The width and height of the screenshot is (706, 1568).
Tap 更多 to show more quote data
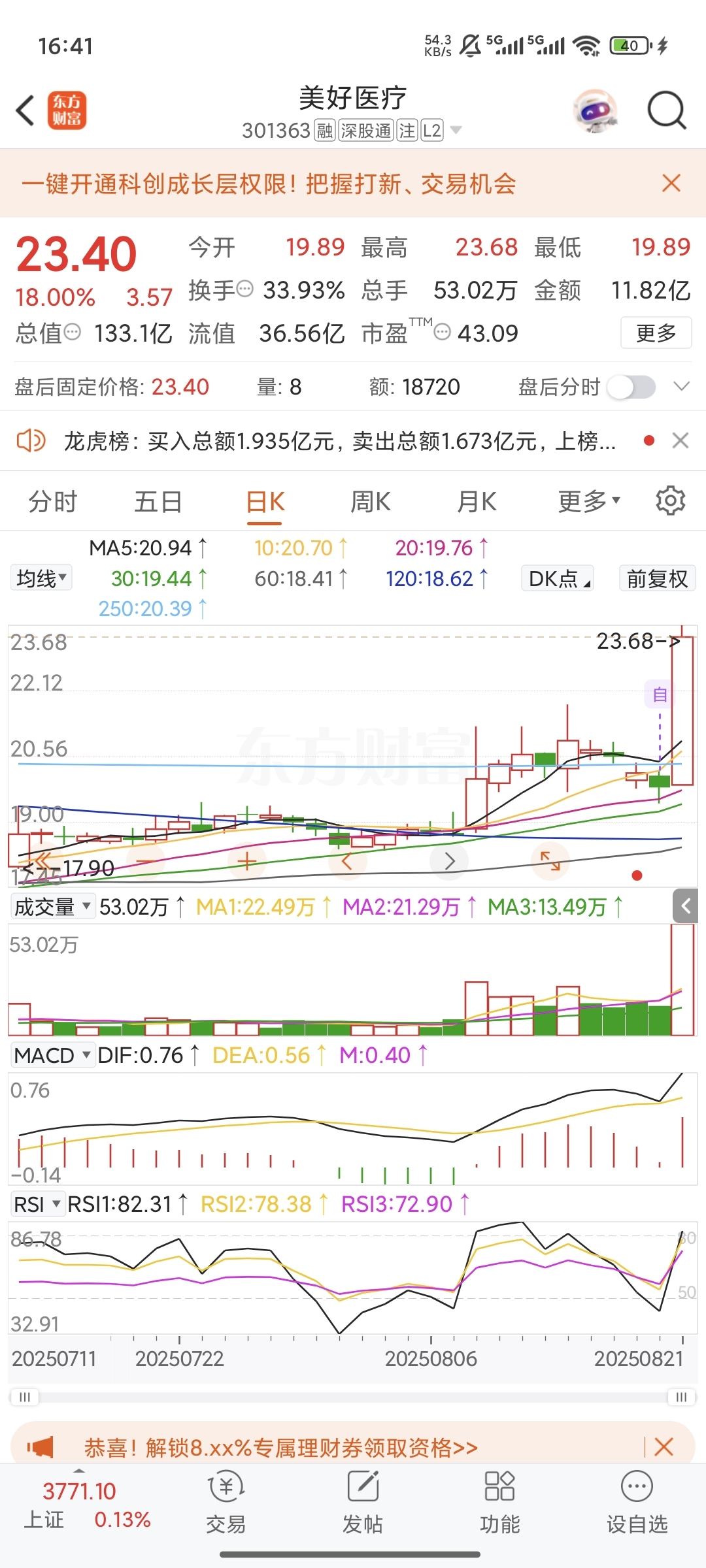pos(656,333)
